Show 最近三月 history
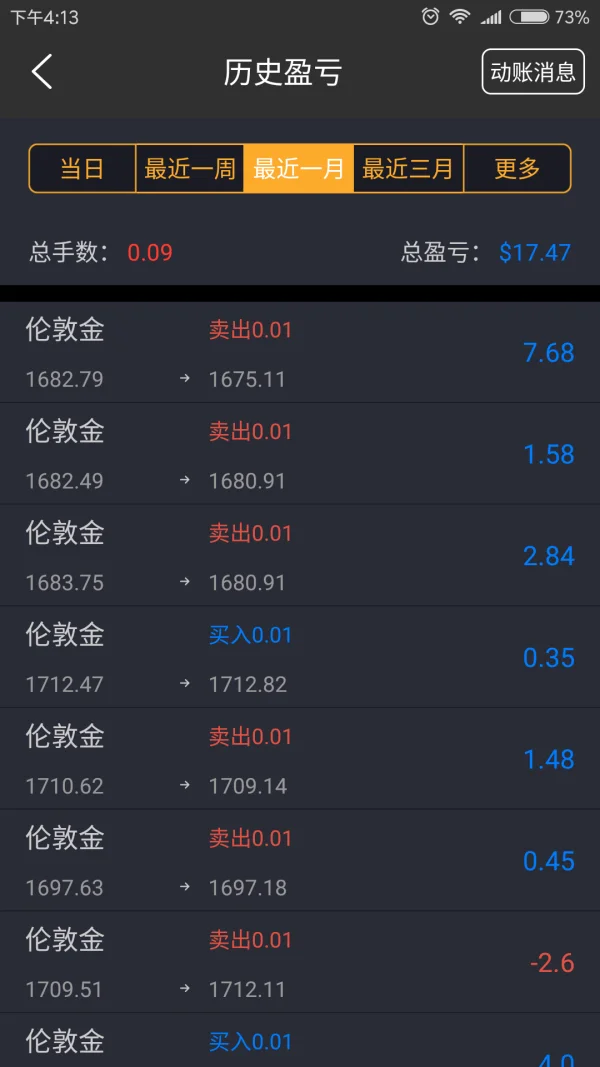 click(x=408, y=168)
